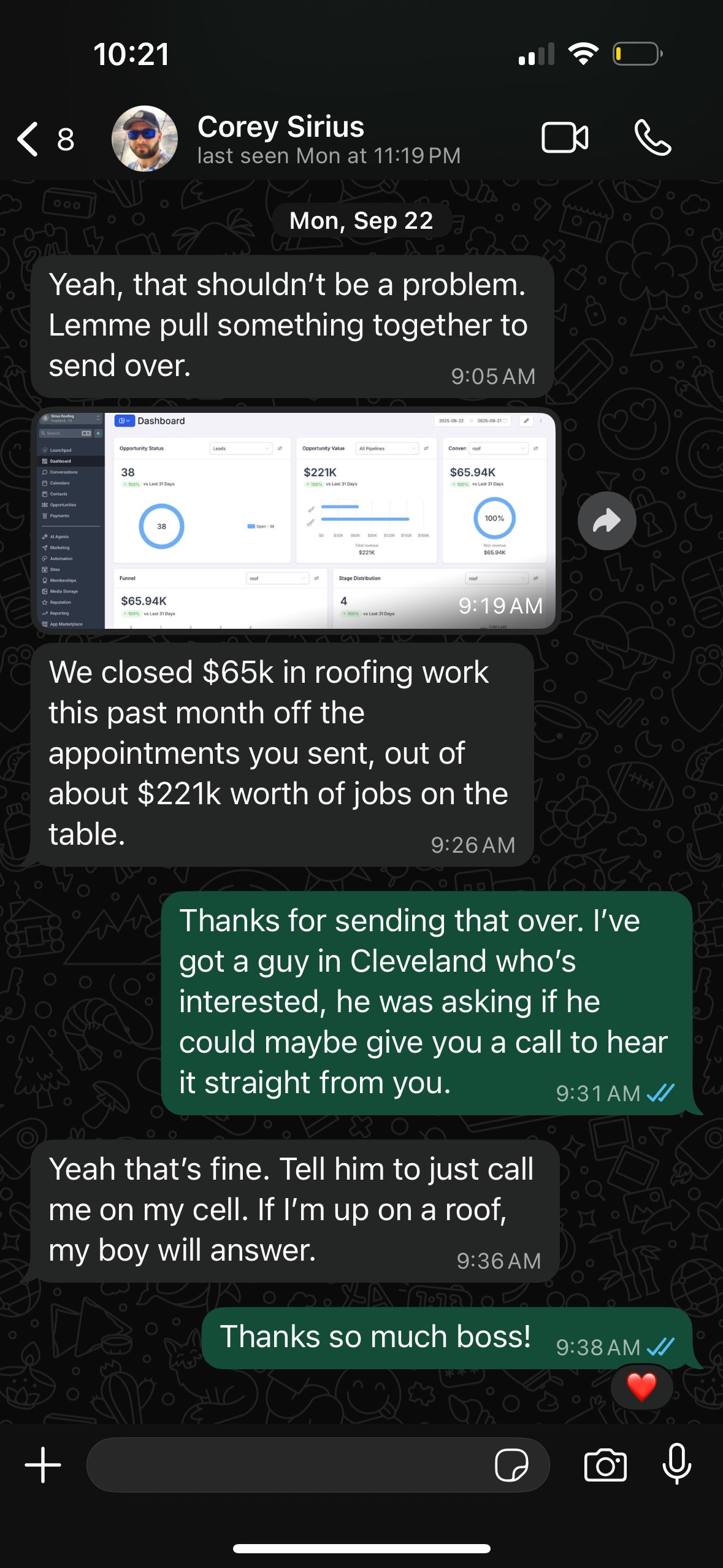Open the sticker picker
The image size is (723, 1568).
[x=511, y=1466]
